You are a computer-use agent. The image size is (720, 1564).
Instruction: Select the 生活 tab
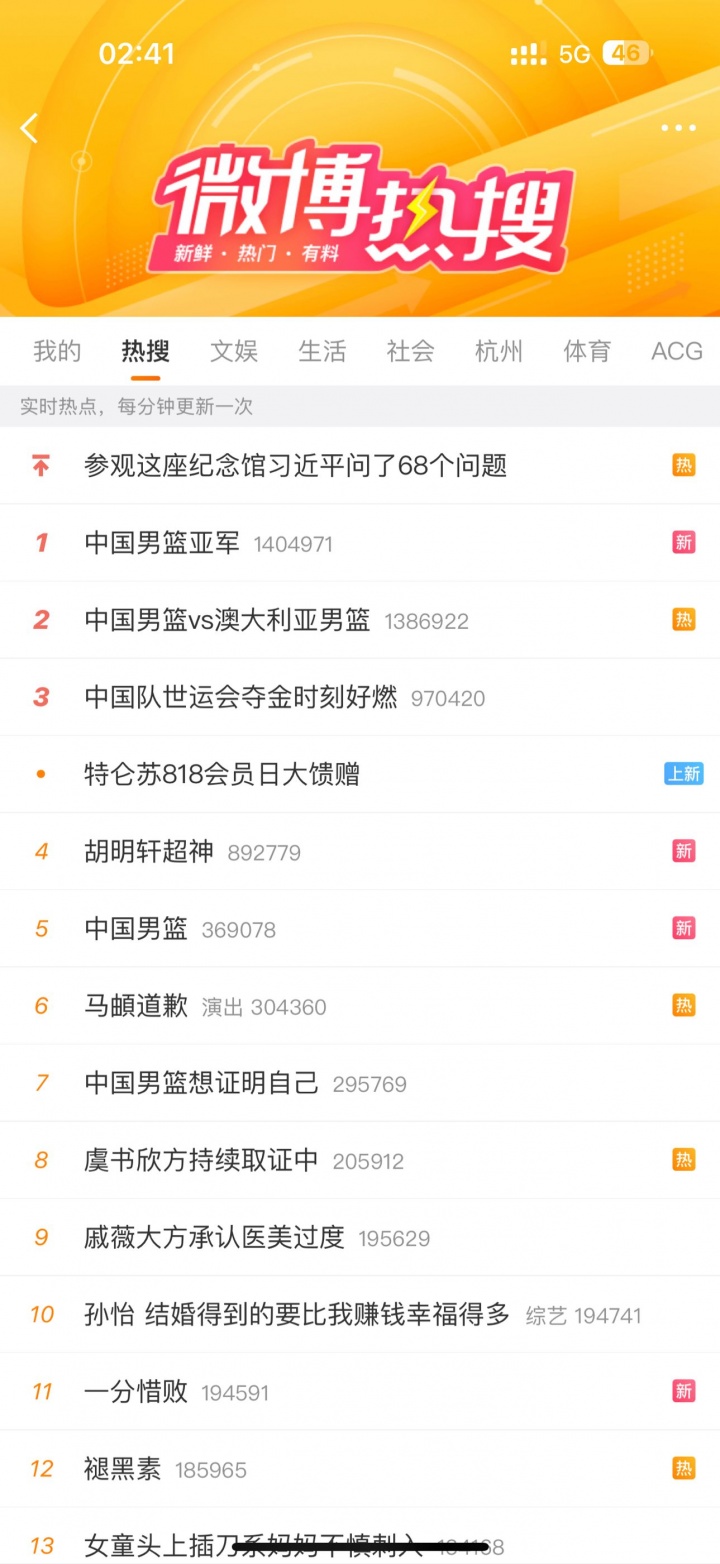click(x=322, y=351)
